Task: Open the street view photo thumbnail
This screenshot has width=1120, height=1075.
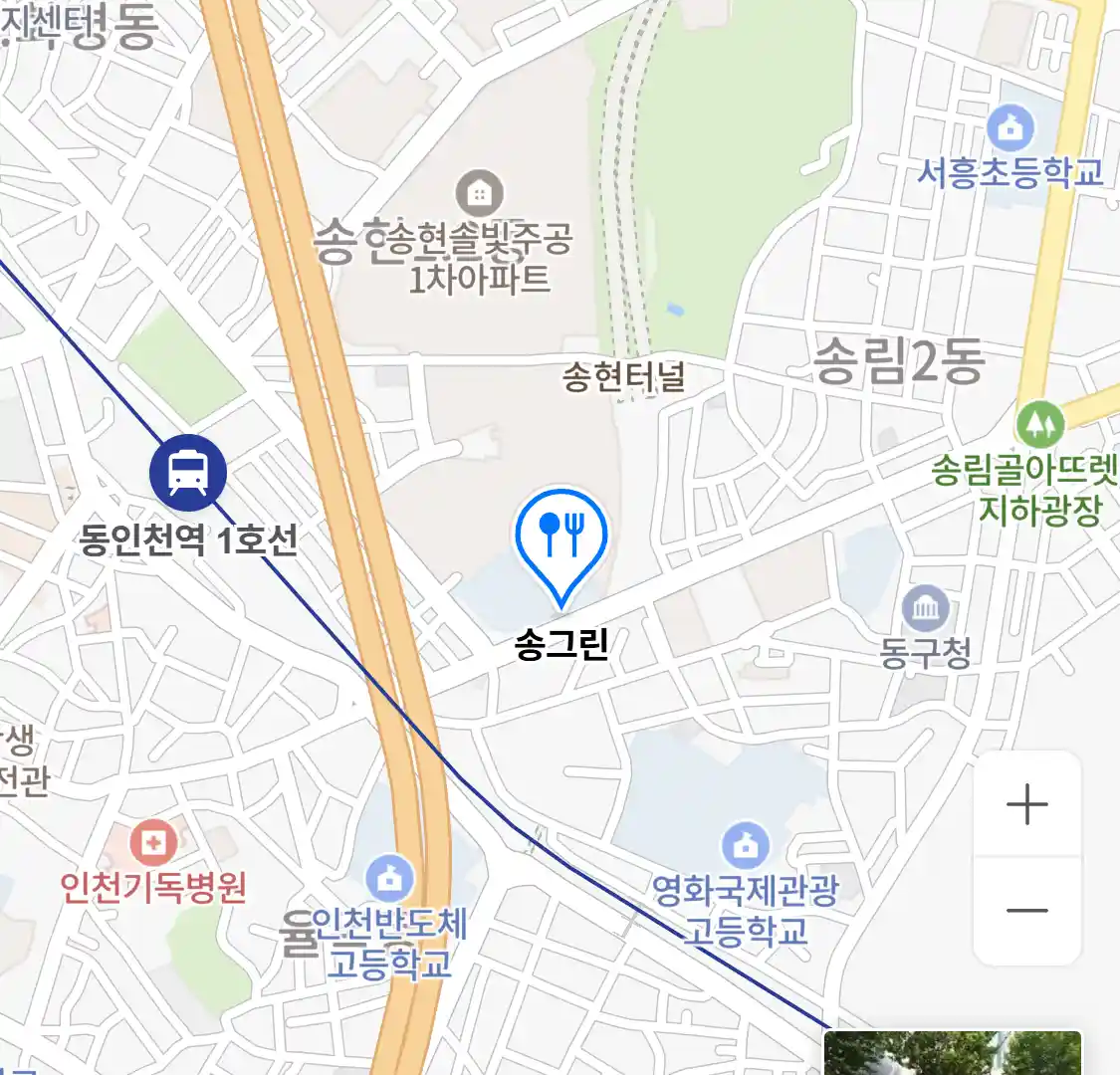Action: point(953,1053)
